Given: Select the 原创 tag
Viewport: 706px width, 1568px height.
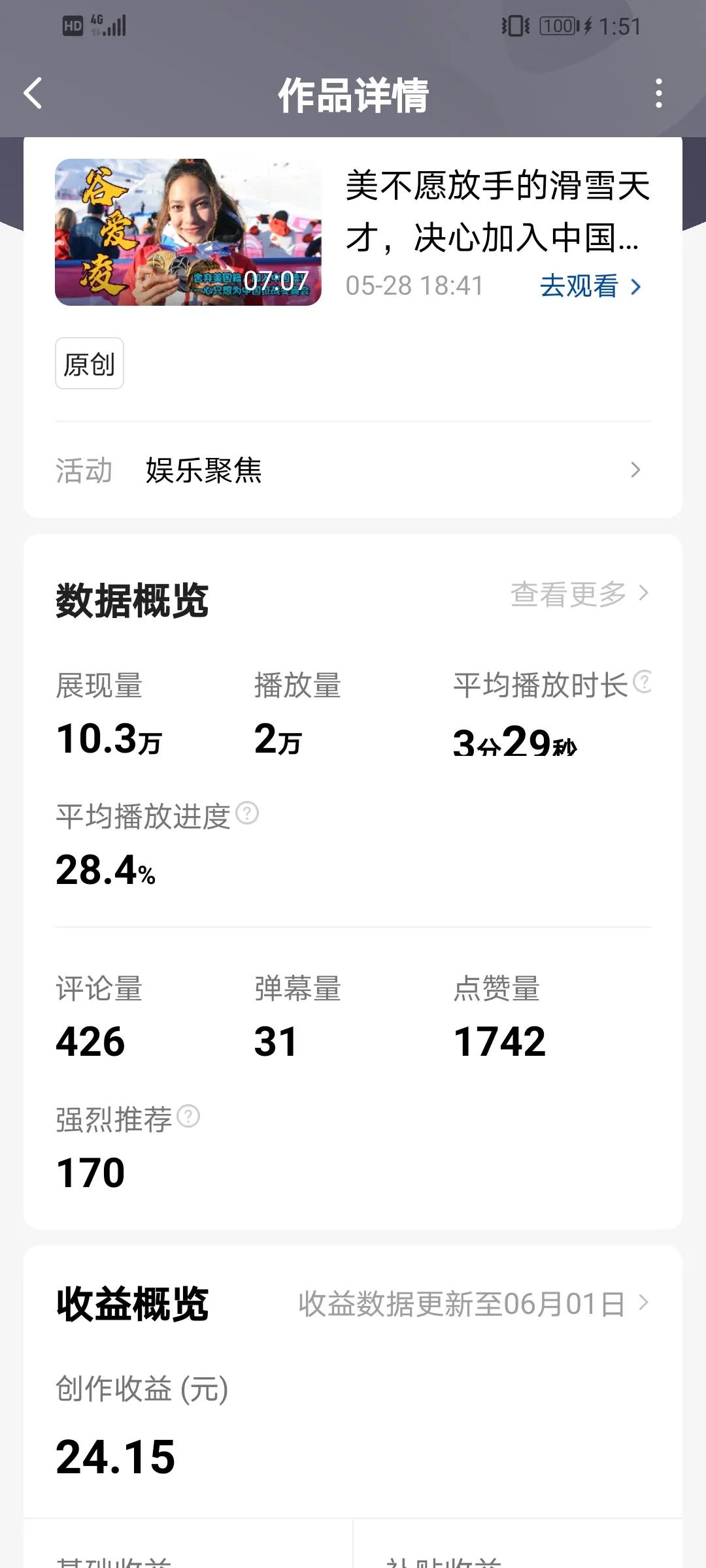Looking at the screenshot, I should pyautogui.click(x=90, y=364).
